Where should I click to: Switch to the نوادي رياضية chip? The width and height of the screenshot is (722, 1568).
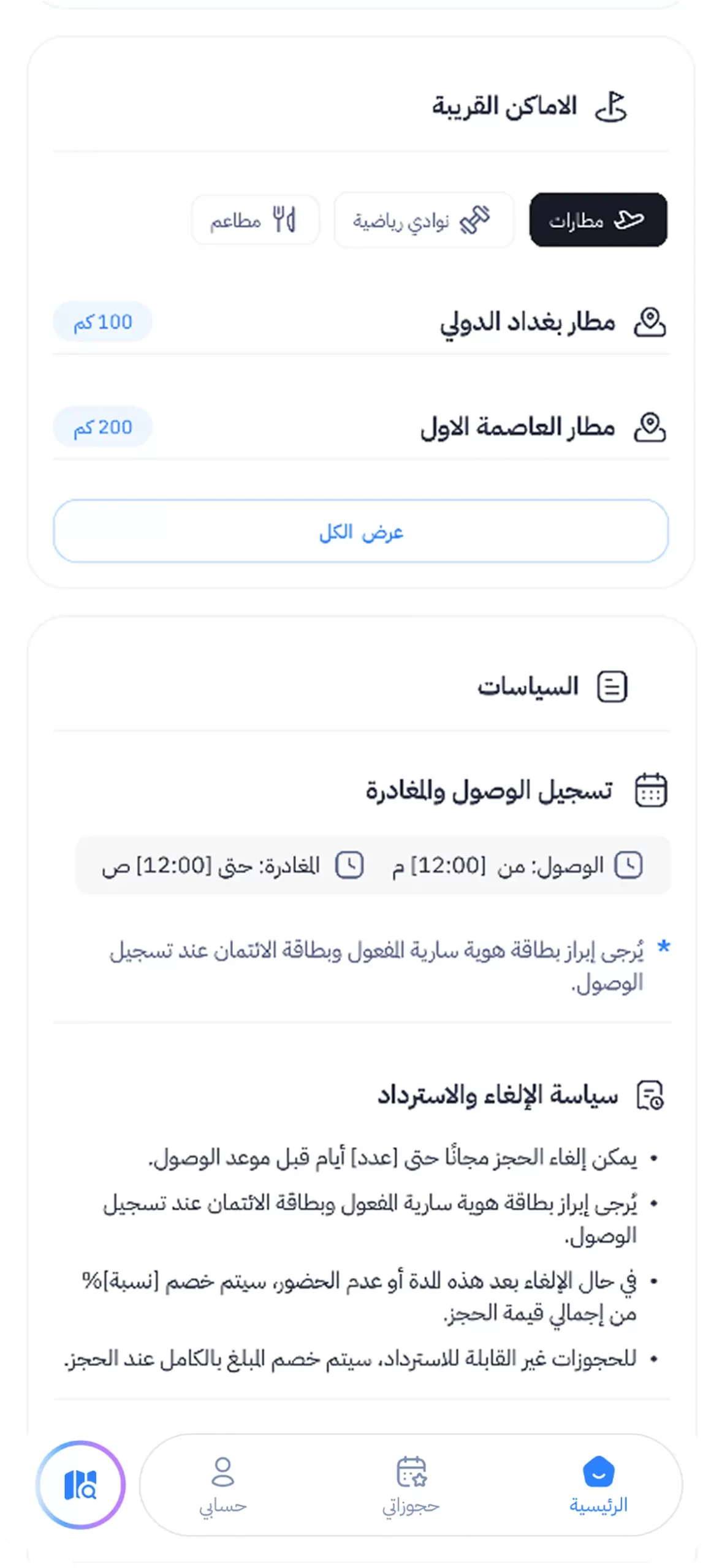424,221
